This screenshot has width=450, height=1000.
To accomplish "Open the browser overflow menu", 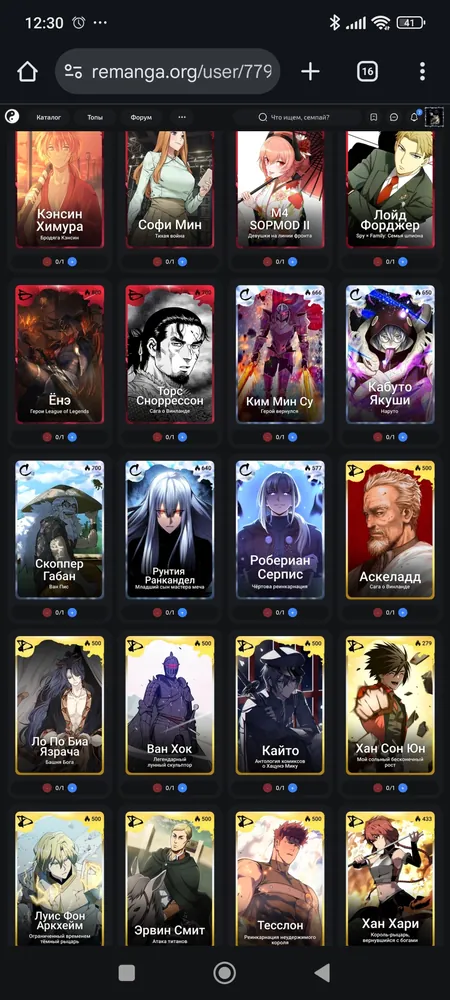I will tap(422, 71).
